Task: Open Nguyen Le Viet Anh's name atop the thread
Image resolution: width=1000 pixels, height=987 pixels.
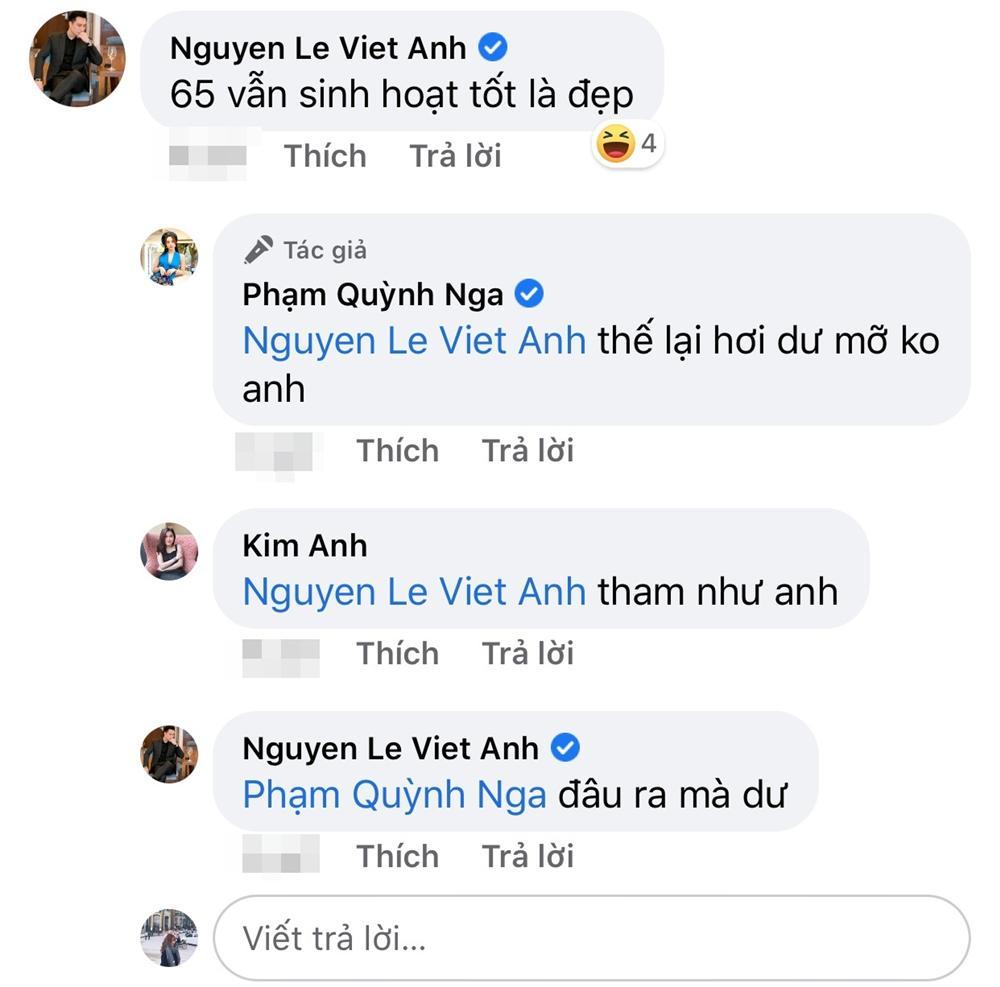Action: pyautogui.click(x=319, y=48)
